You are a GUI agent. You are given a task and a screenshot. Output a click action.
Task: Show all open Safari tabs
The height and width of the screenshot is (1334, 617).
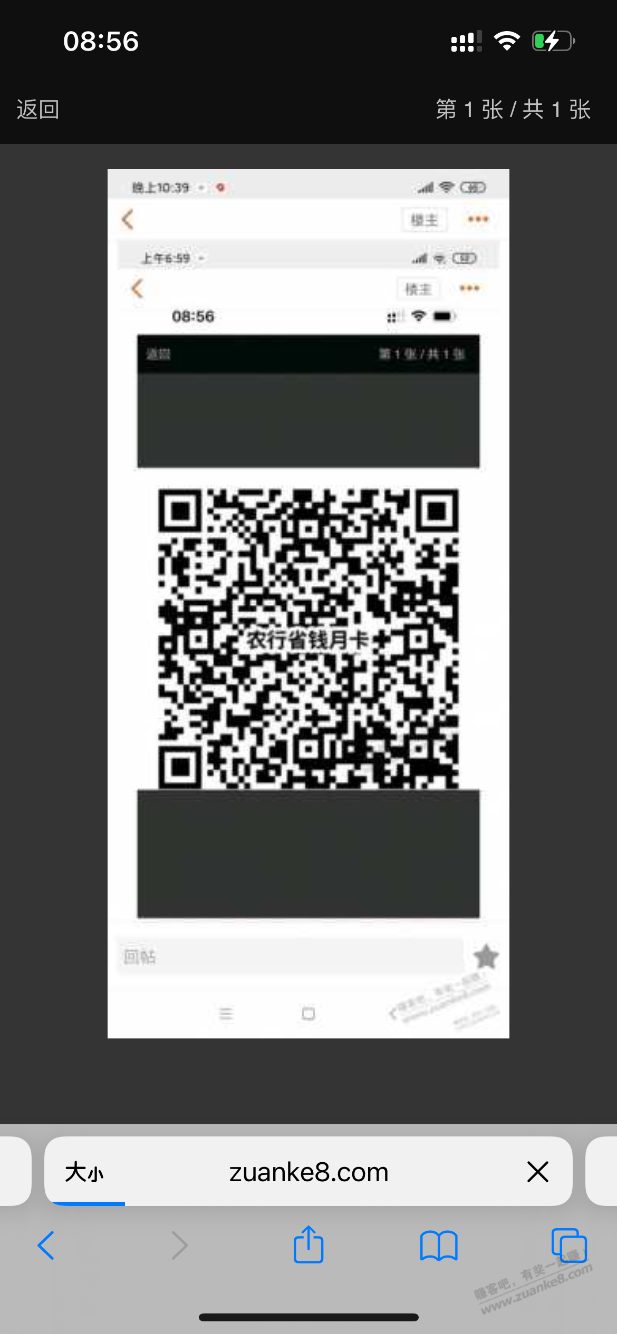(x=568, y=1245)
